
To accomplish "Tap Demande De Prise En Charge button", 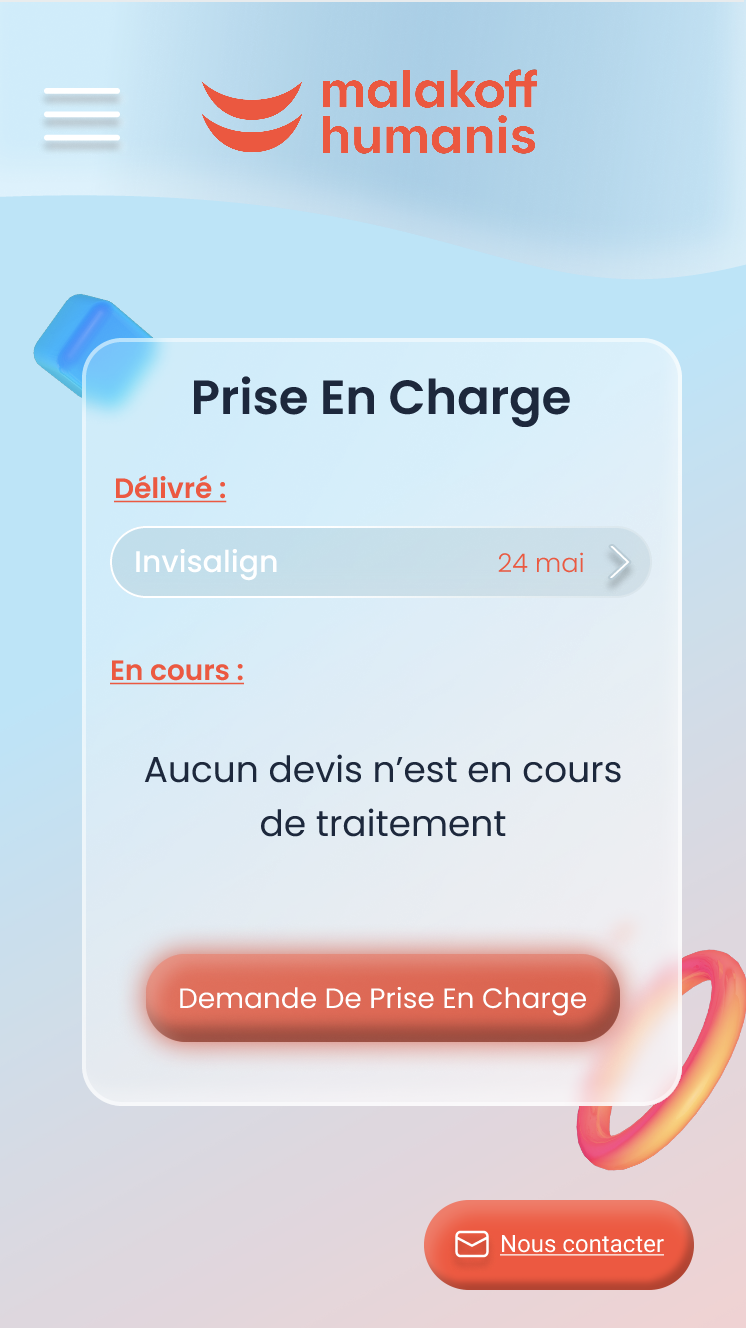I will pos(383,998).
